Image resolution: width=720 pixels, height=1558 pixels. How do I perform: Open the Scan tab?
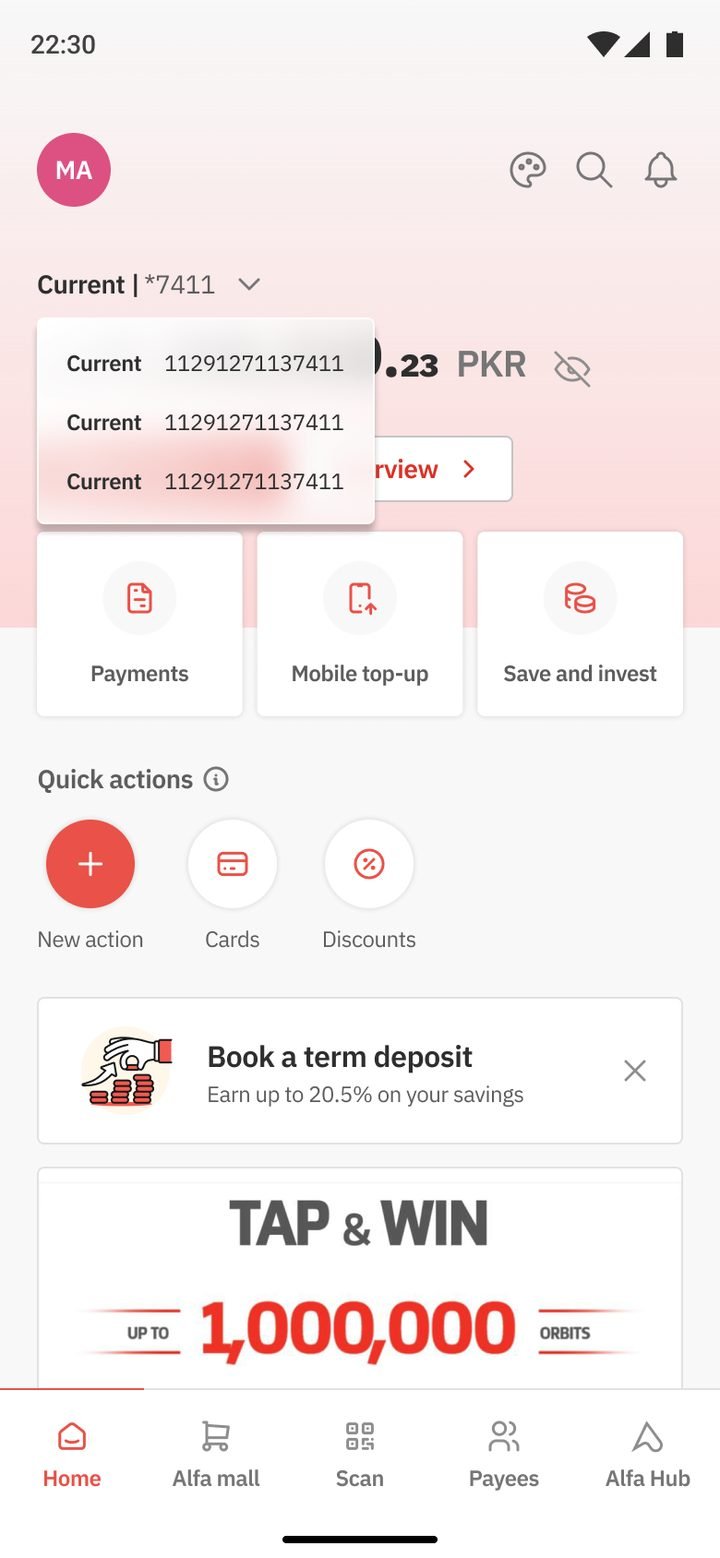click(360, 1455)
